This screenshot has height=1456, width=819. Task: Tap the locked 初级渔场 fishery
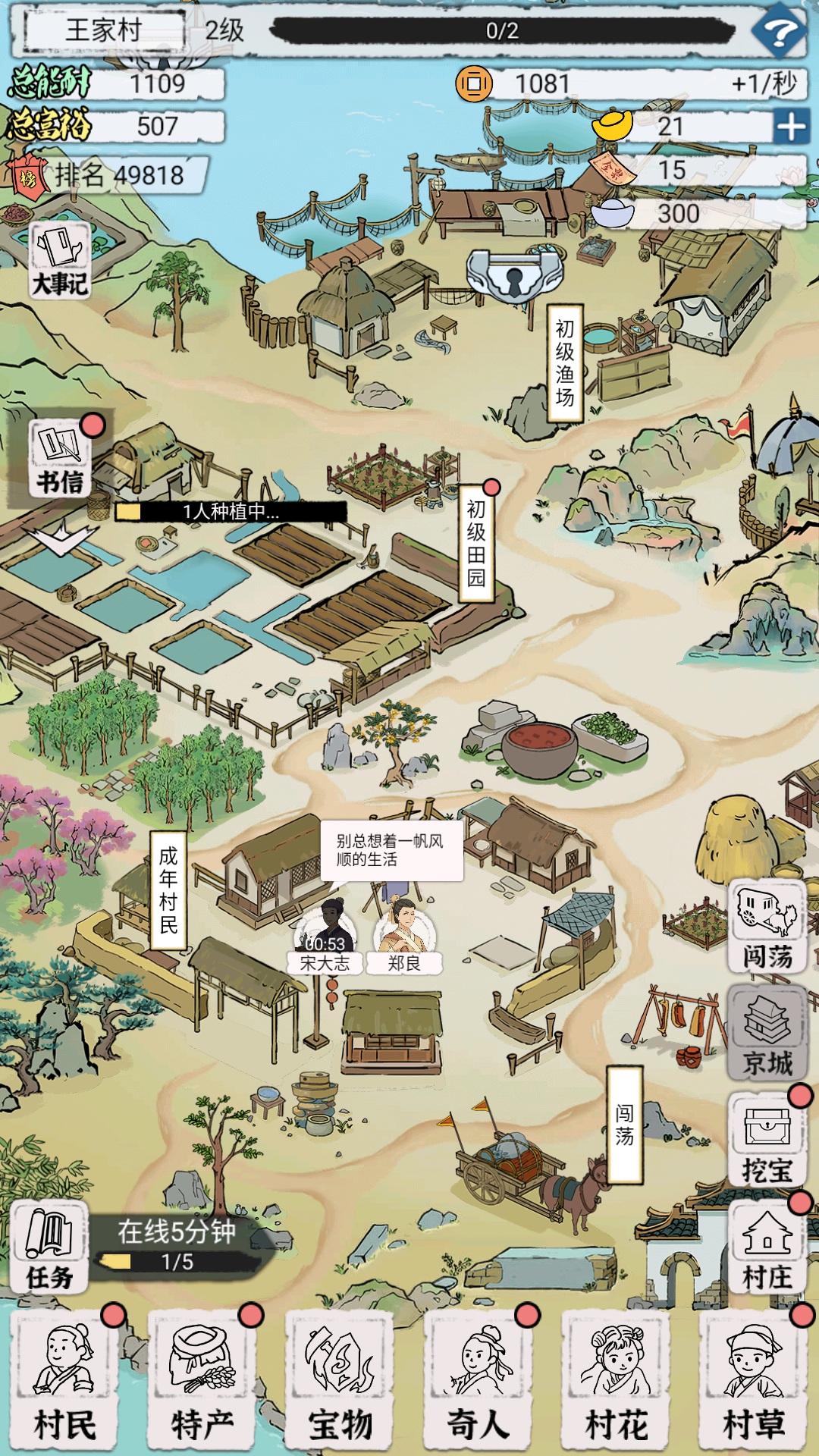pyautogui.click(x=515, y=277)
